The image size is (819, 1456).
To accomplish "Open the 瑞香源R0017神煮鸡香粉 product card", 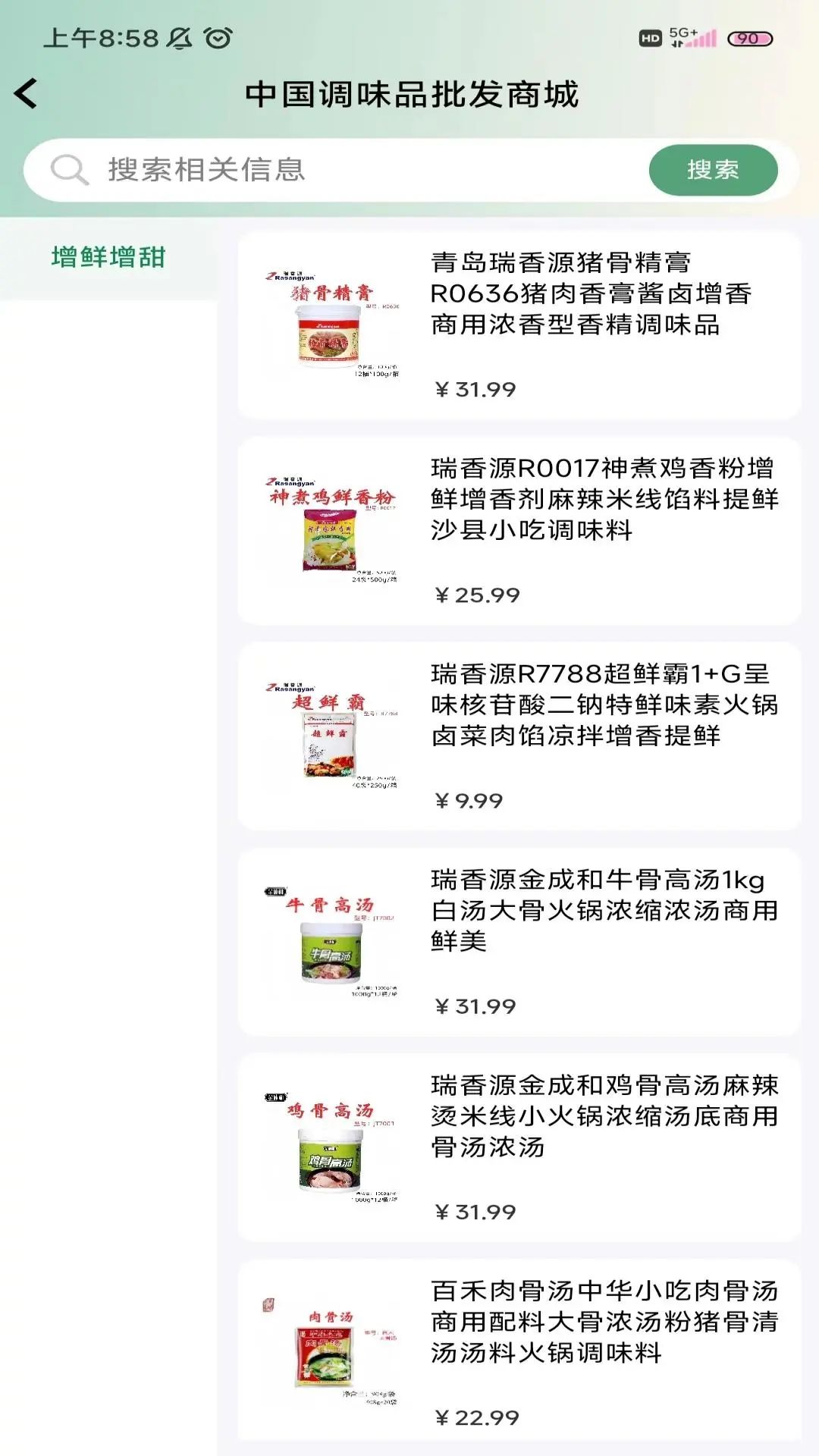I will pyautogui.click(x=519, y=531).
